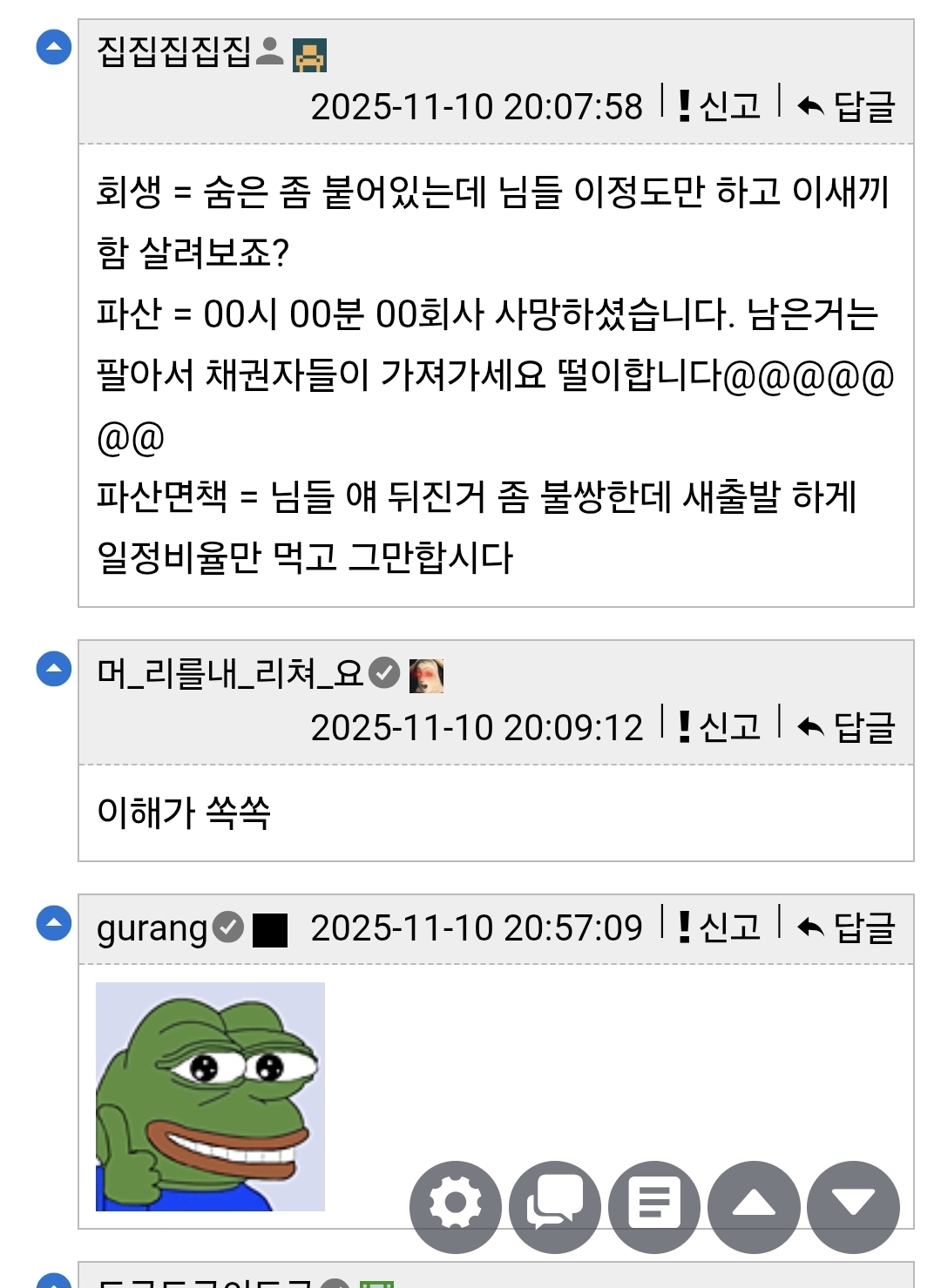Jump to the bottom of the page
This screenshot has height=1288, width=941.
[x=853, y=1206]
